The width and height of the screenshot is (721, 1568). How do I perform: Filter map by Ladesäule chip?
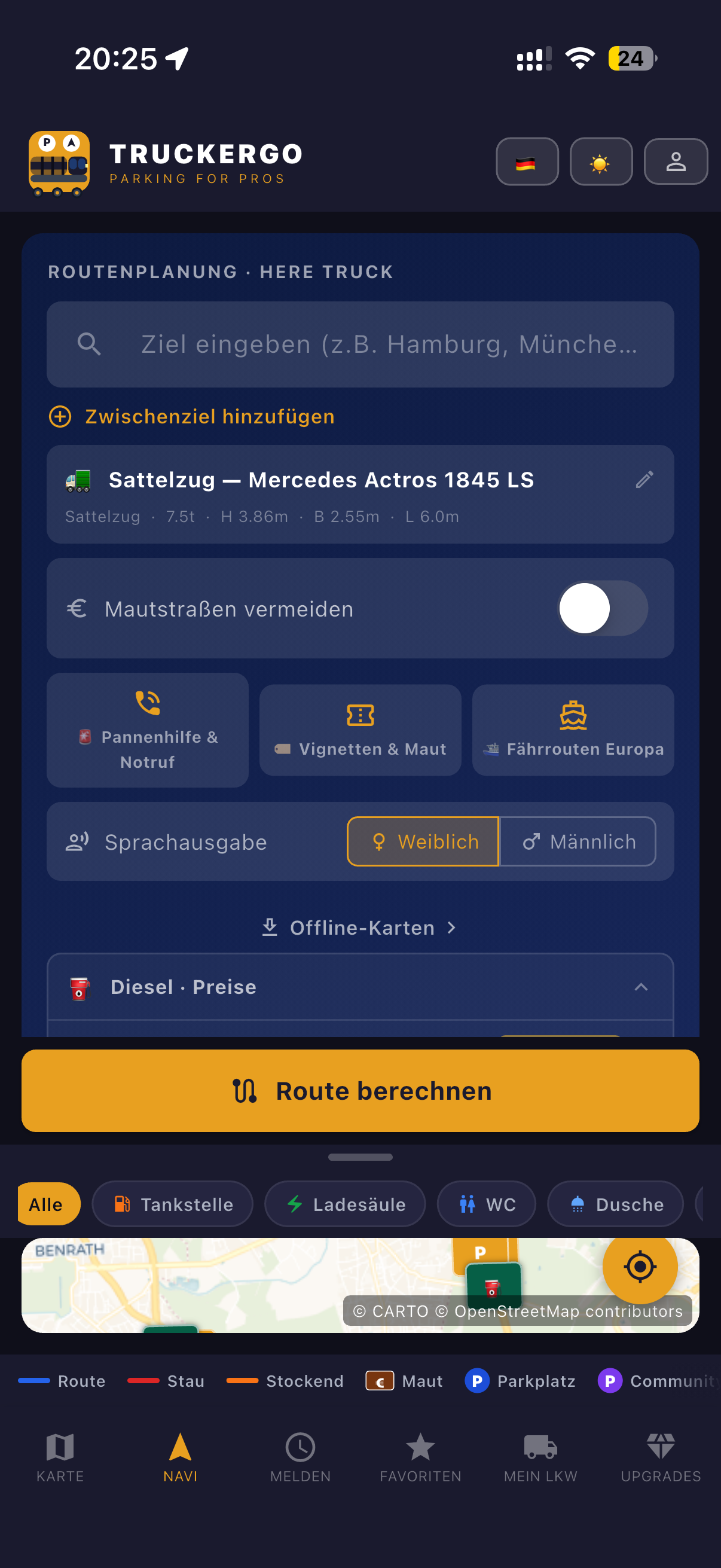(345, 1204)
